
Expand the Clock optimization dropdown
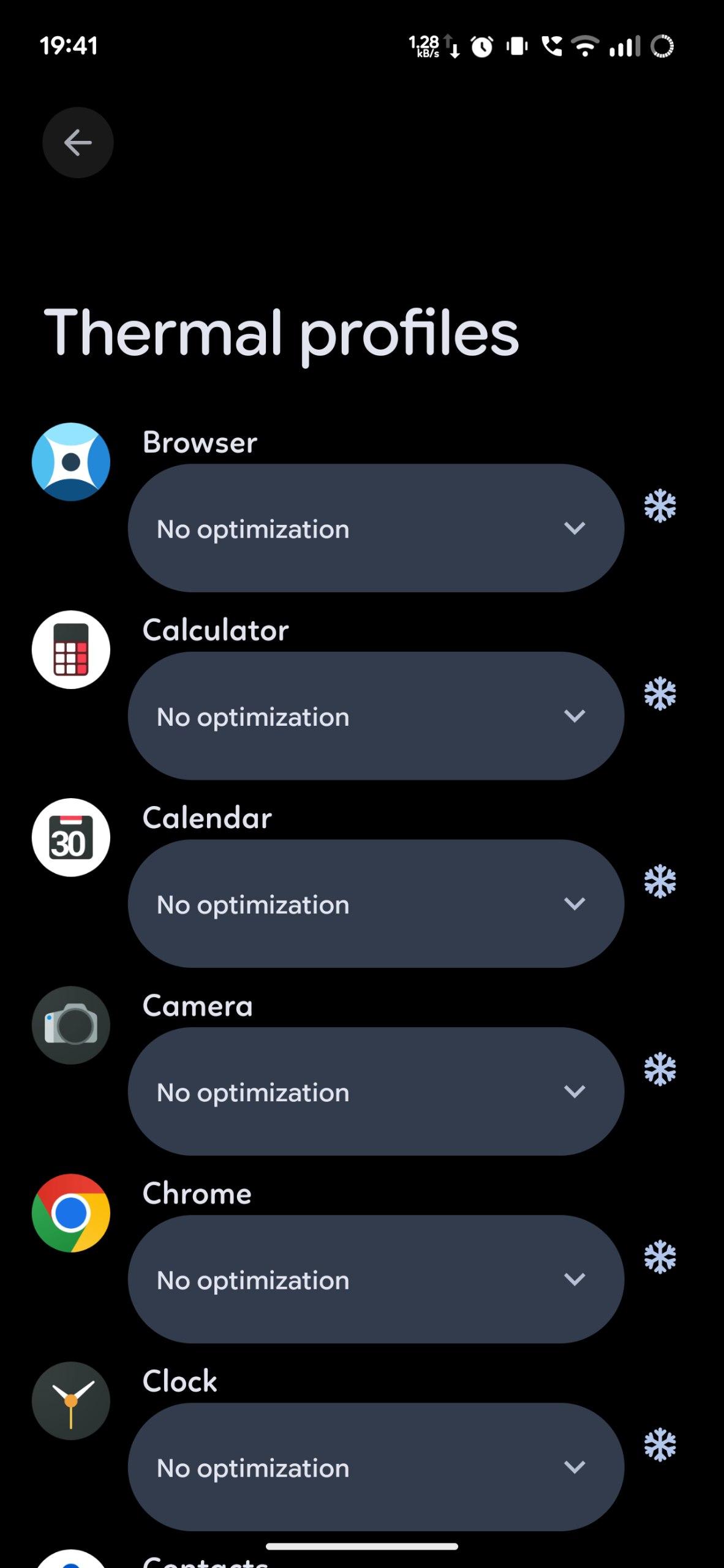coord(375,1467)
